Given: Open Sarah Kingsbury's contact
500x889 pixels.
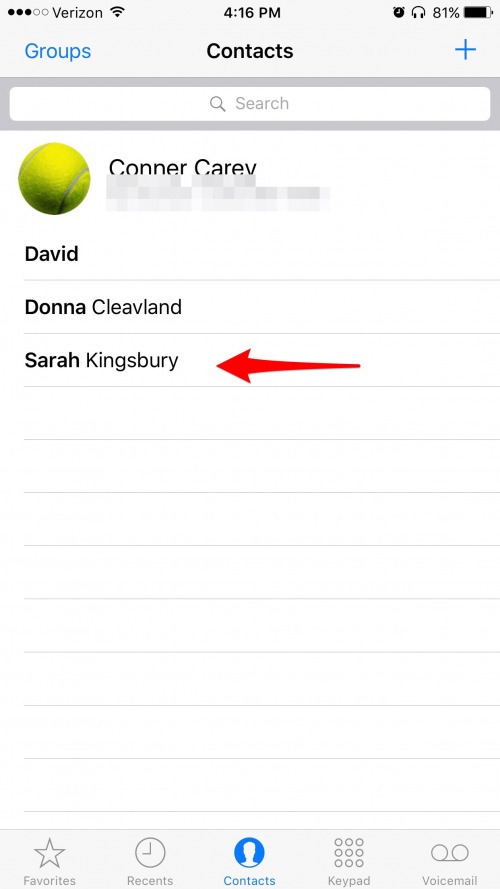Looking at the screenshot, I should pyautogui.click(x=250, y=360).
